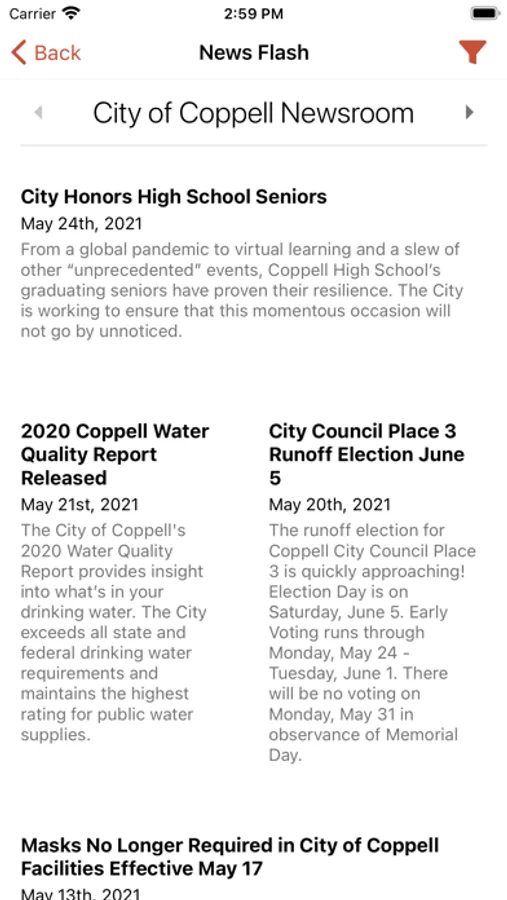The width and height of the screenshot is (507, 900).
Task: Open Masks No Longer Required article
Action: (230, 856)
